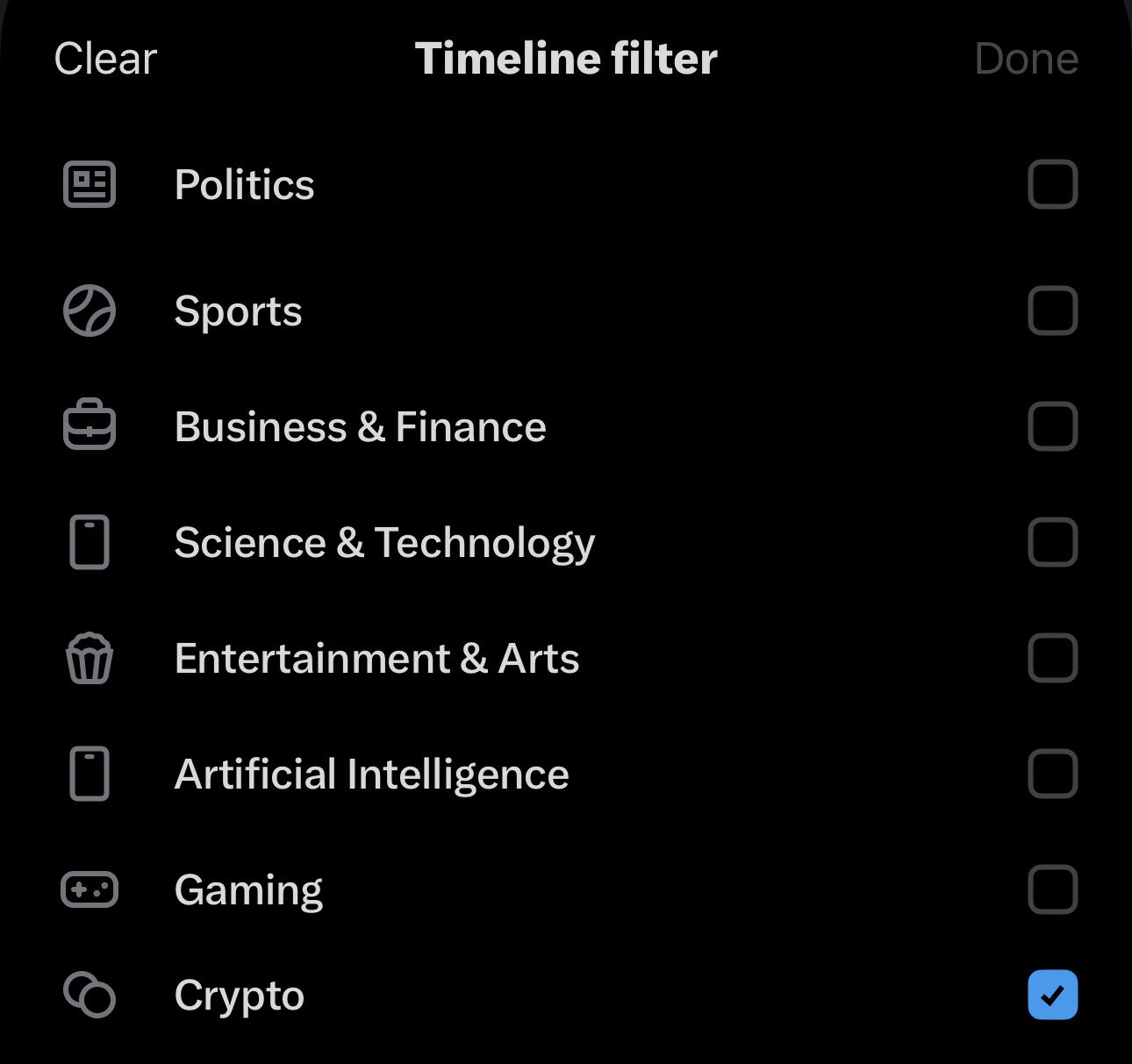Enable the Business & Finance filter
Image resolution: width=1132 pixels, height=1064 pixels.
coord(1052,426)
